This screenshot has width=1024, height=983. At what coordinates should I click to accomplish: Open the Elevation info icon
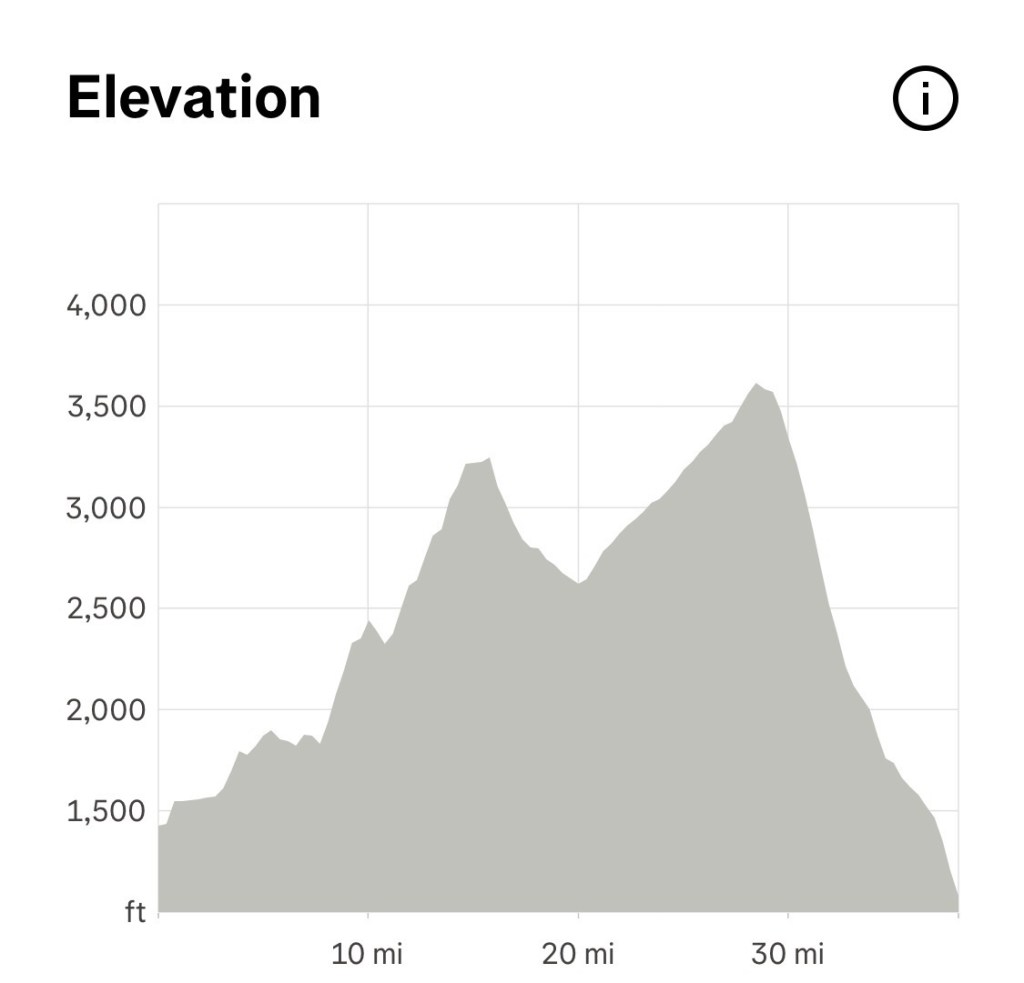924,99
